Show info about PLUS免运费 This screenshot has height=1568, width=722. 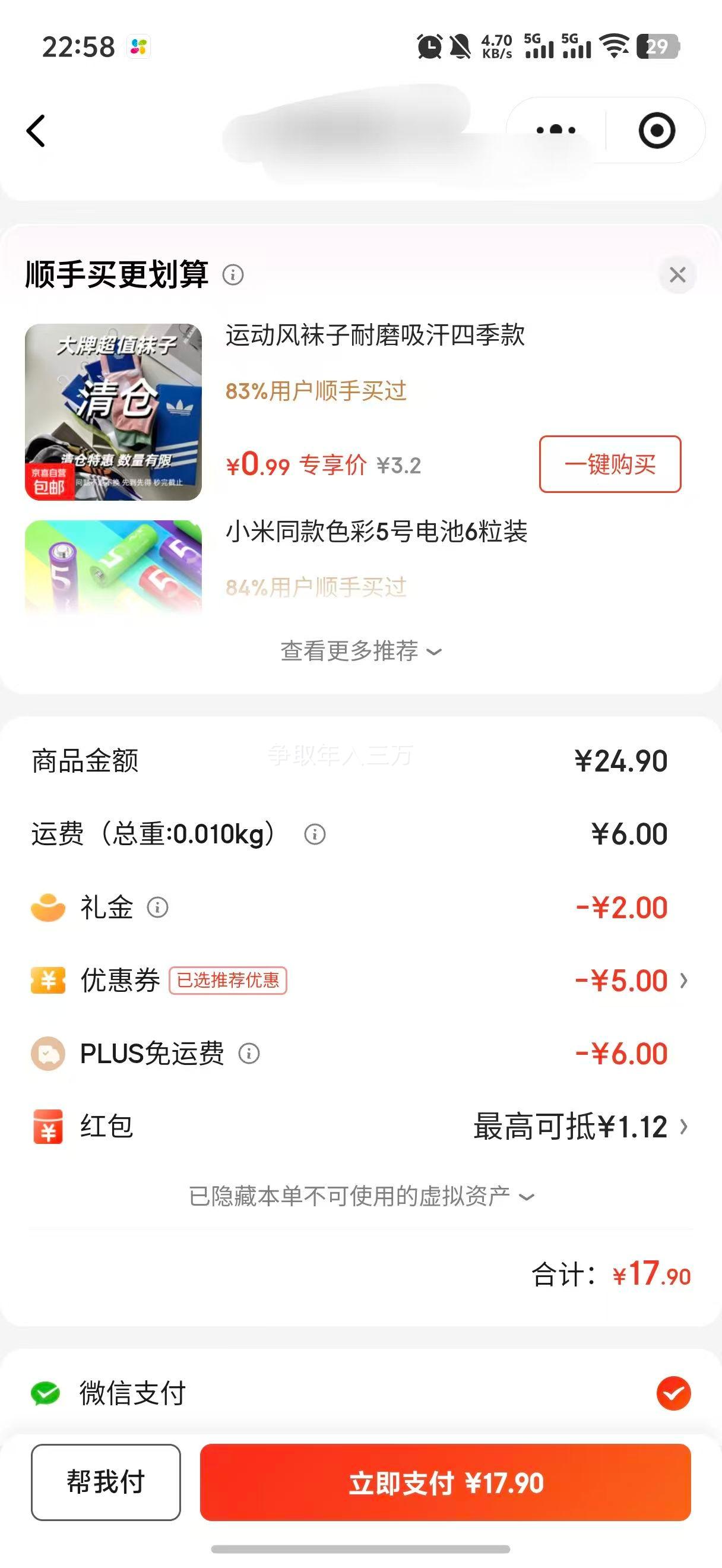tap(249, 1054)
